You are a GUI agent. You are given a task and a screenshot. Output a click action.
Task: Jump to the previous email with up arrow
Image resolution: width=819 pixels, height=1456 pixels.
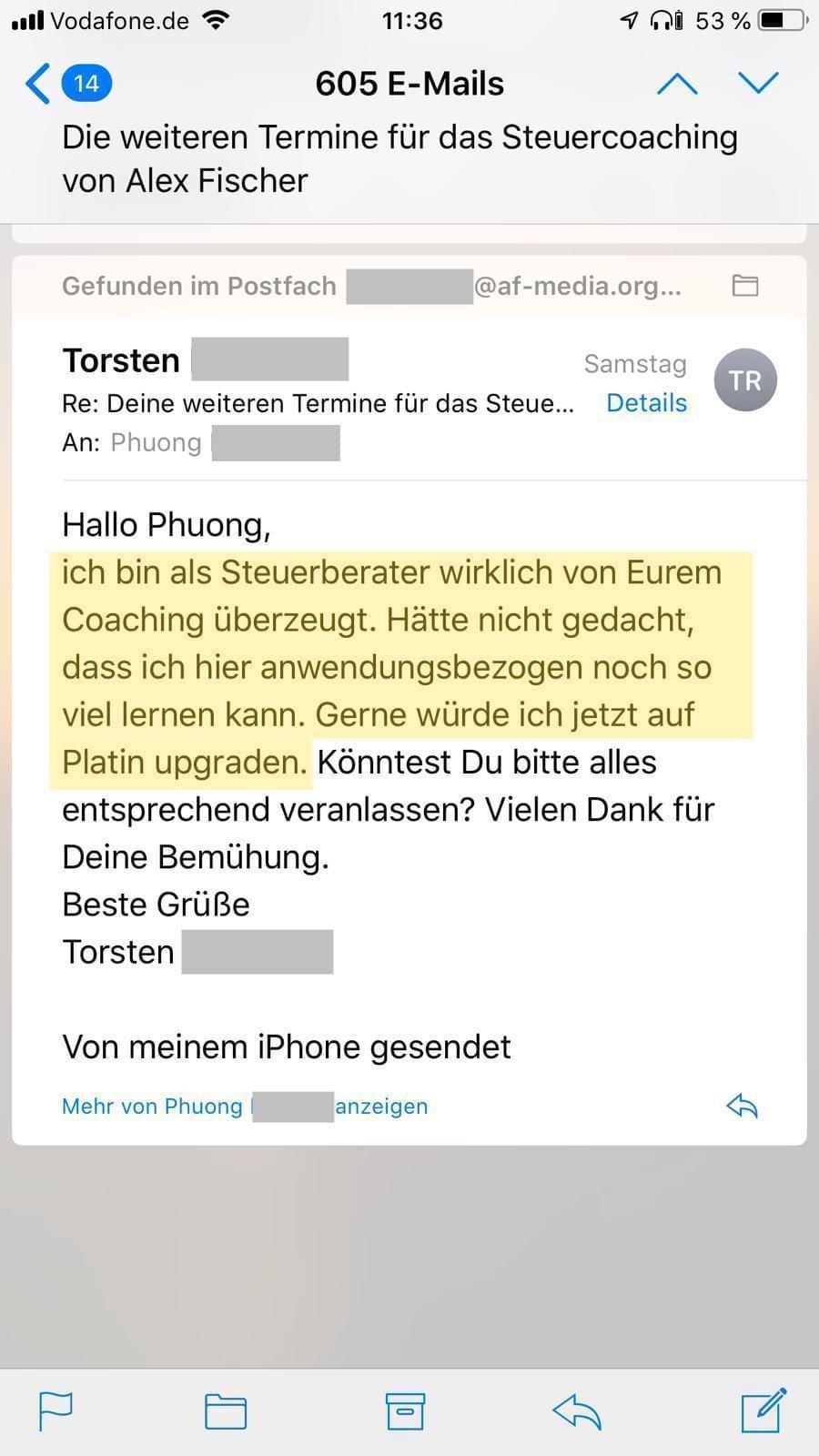click(677, 84)
